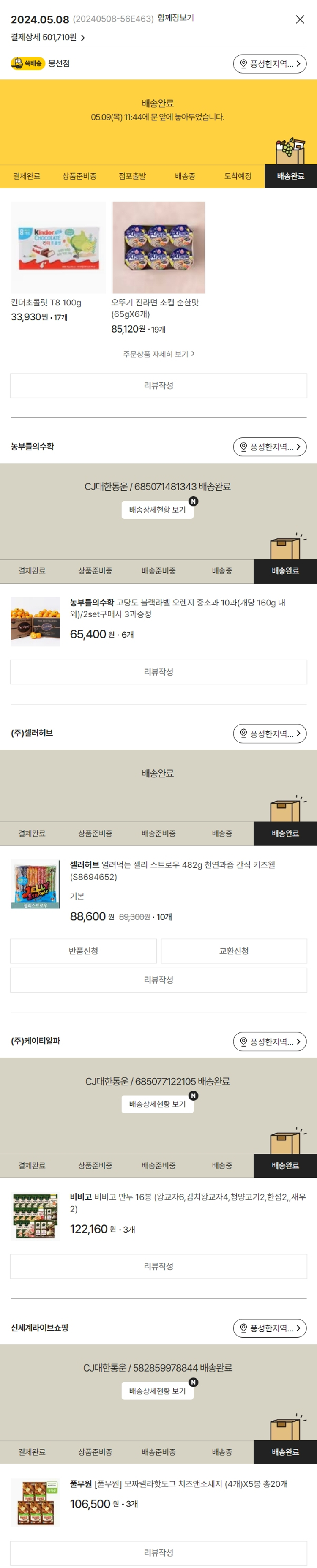Open the 풀무원 모짜렐라핫도그 product
Viewport: 317px width, 1568px height.
pos(176,1484)
